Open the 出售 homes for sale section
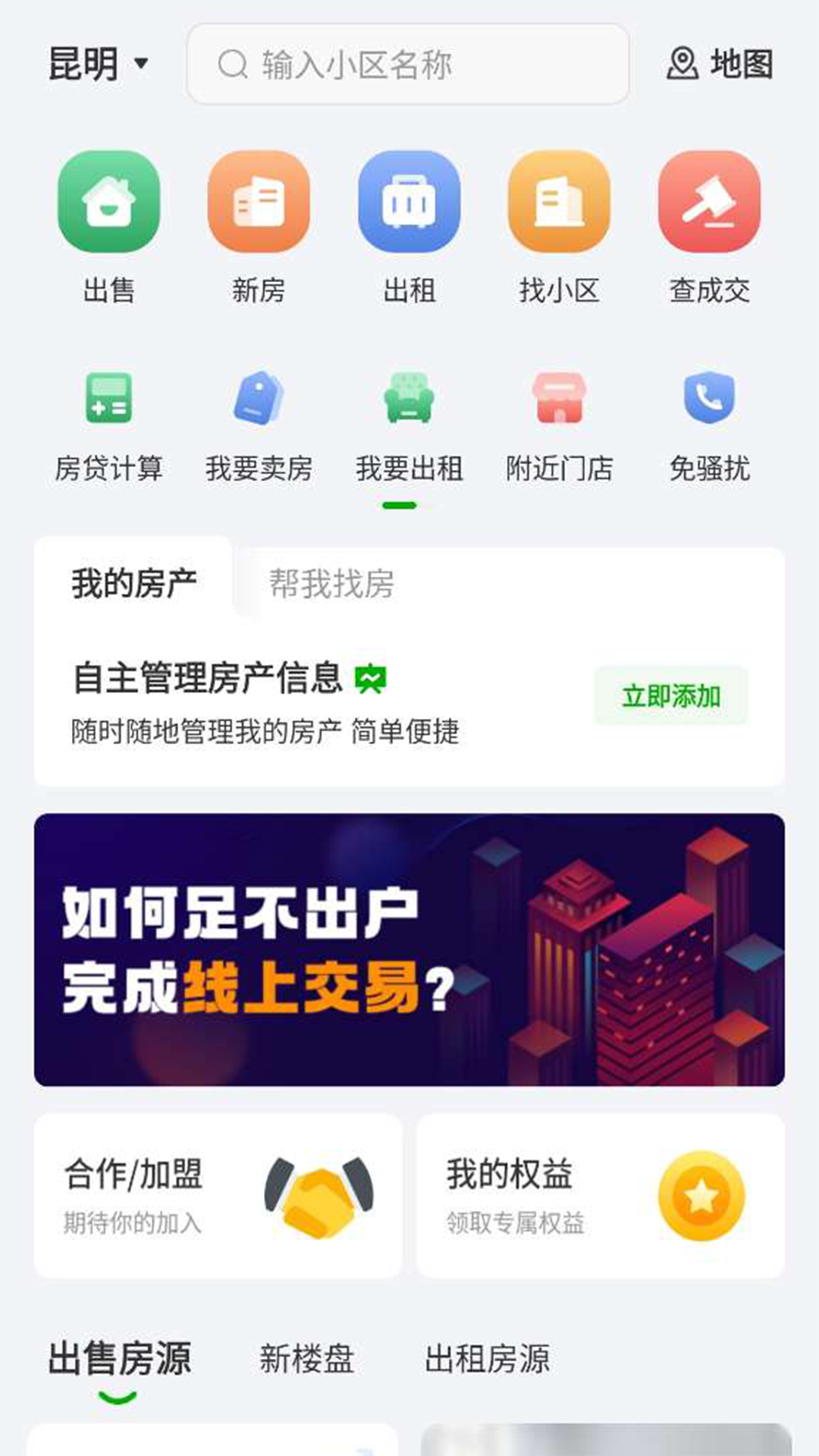Screen dimensions: 819x1456 point(109,226)
